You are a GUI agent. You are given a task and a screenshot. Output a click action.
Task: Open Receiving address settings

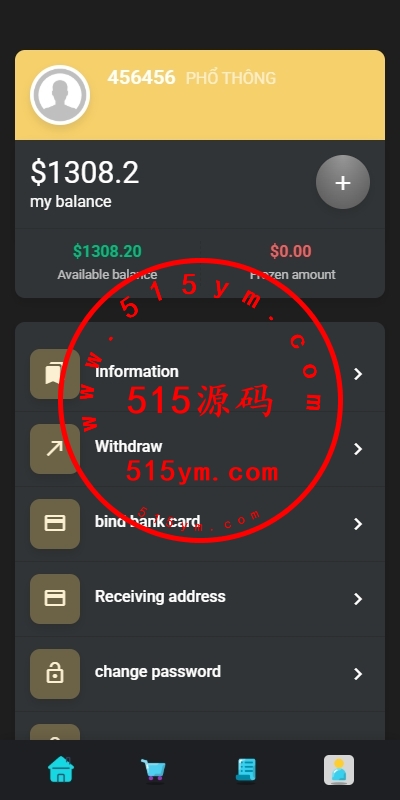199,599
